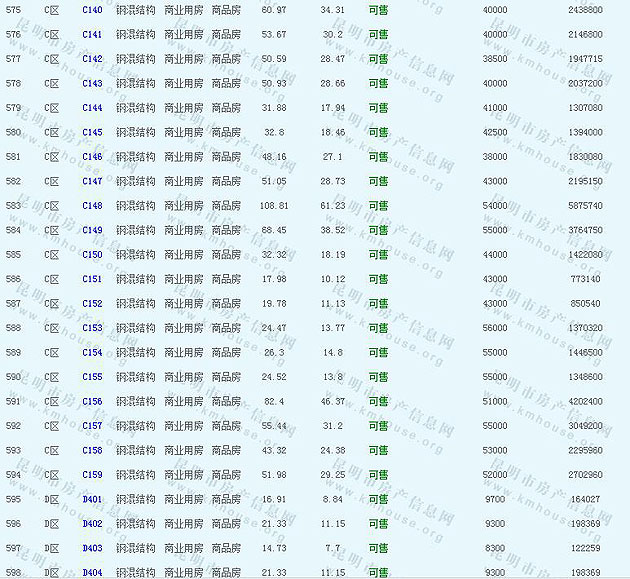Image resolution: width=630 pixels, height=579 pixels.
Task: View details for unit C159
Action: 92,475
